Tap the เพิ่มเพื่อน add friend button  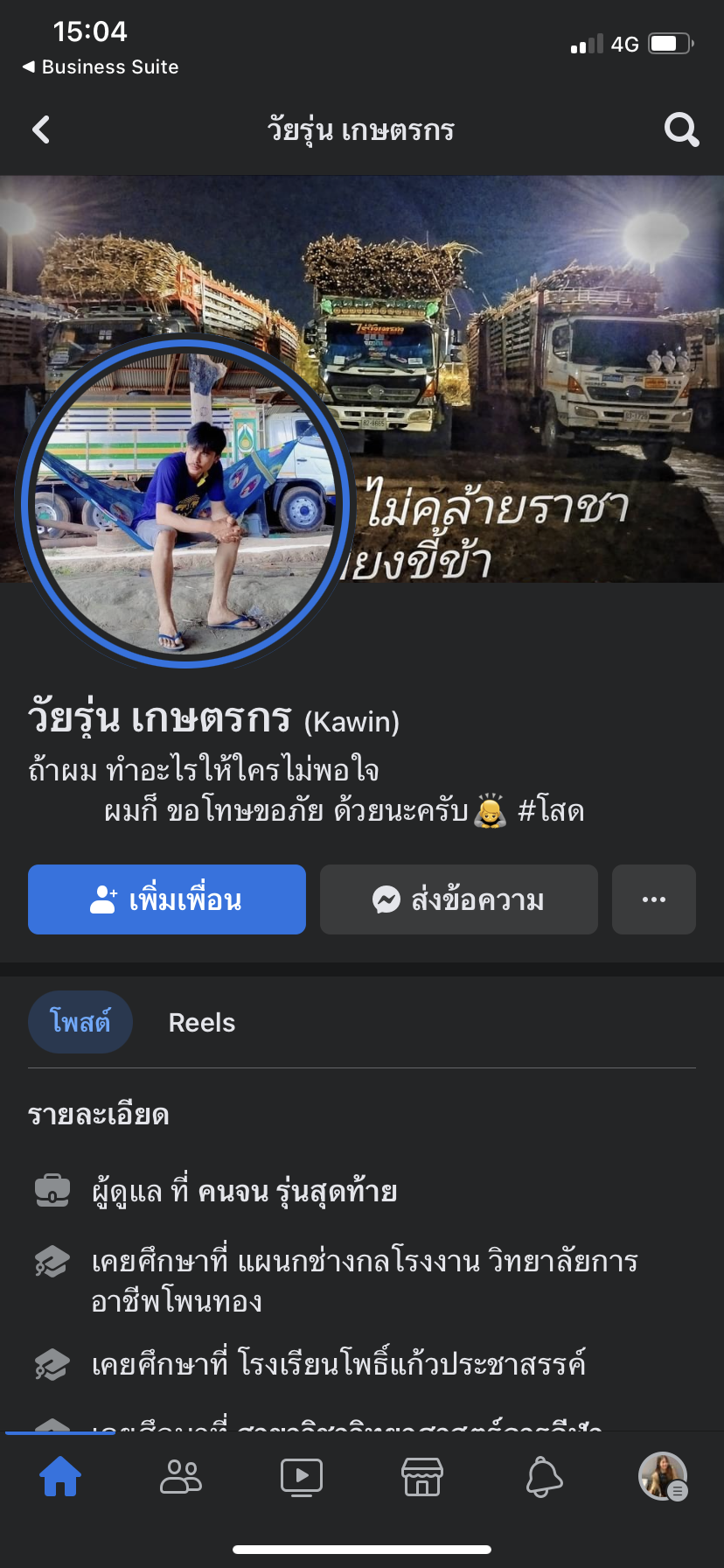point(167,899)
